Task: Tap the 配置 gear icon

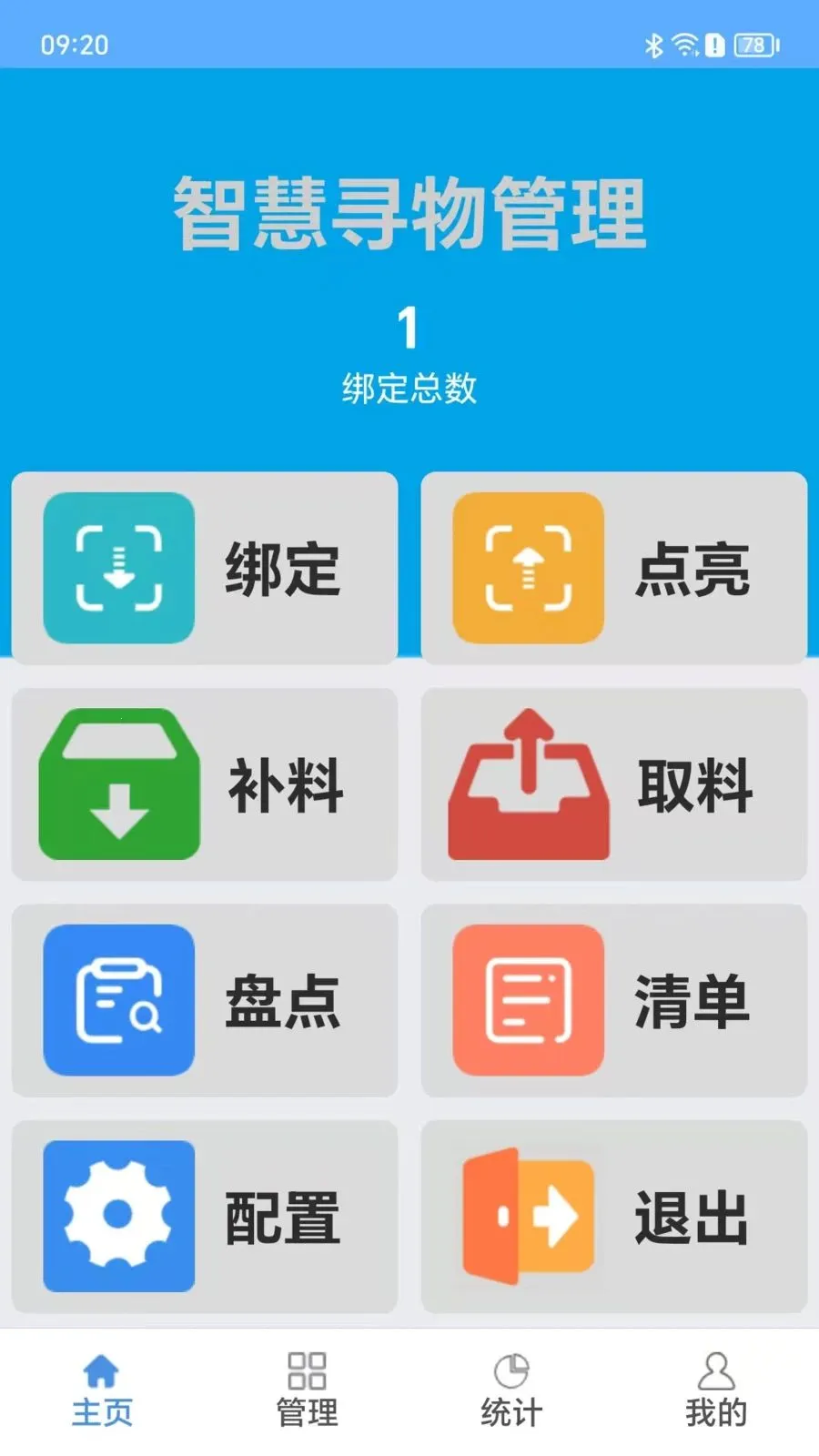Action: click(x=116, y=1217)
